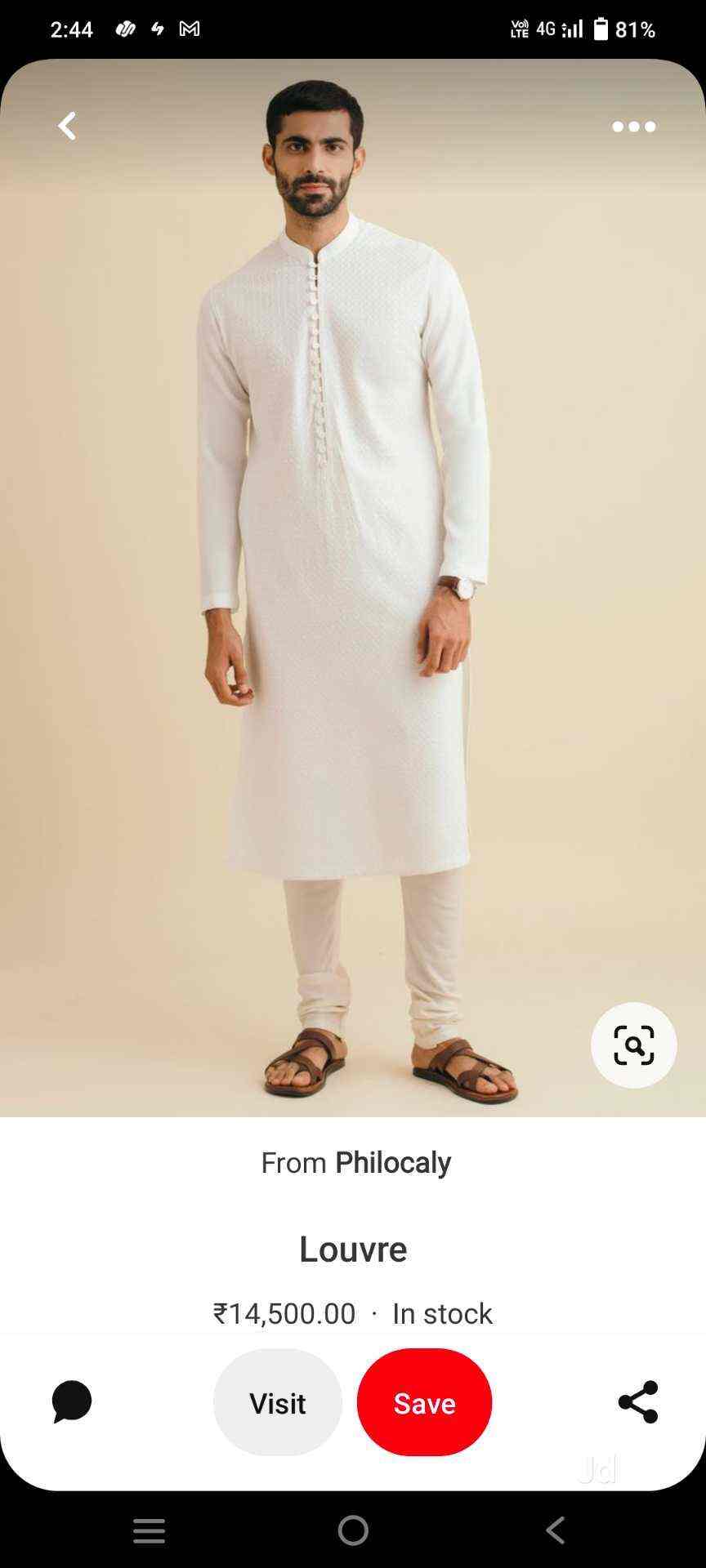Tap the ₹14,500.00 price text
Viewport: 706px width, 1568px height.
(284, 1313)
